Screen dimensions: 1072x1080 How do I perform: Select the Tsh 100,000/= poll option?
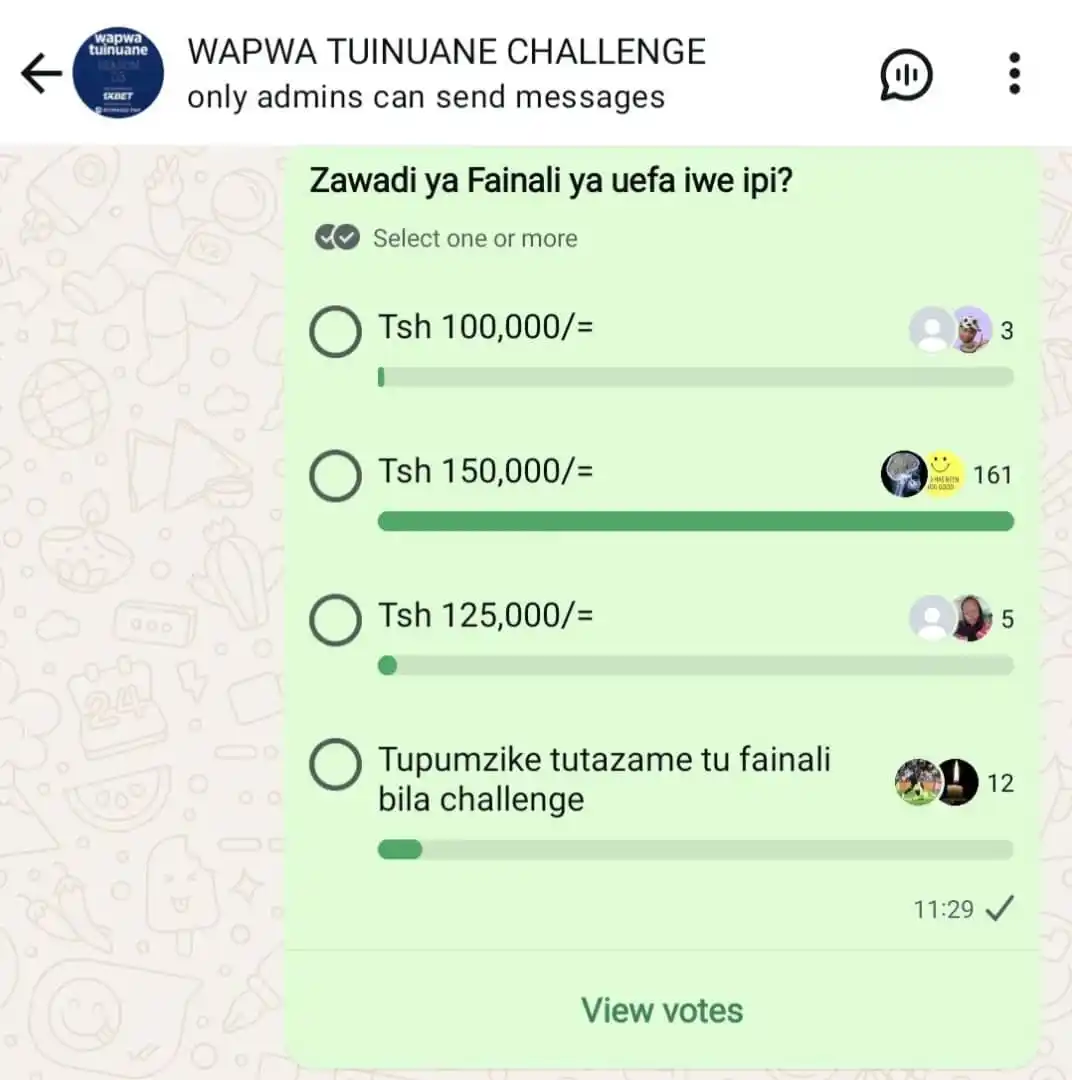coord(335,332)
